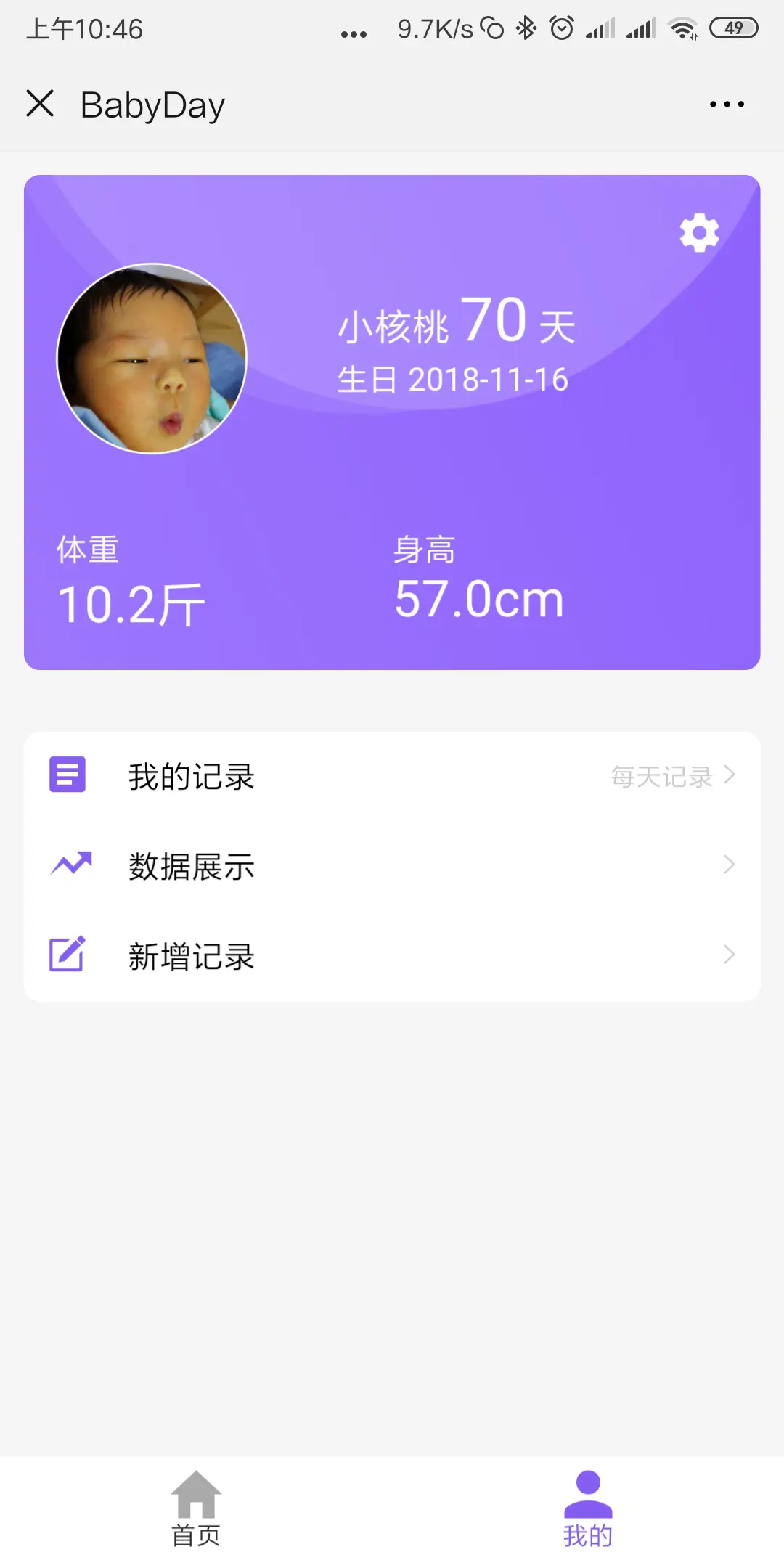784x1568 pixels.
Task: Open 数据展示 data charts
Action: point(392,865)
